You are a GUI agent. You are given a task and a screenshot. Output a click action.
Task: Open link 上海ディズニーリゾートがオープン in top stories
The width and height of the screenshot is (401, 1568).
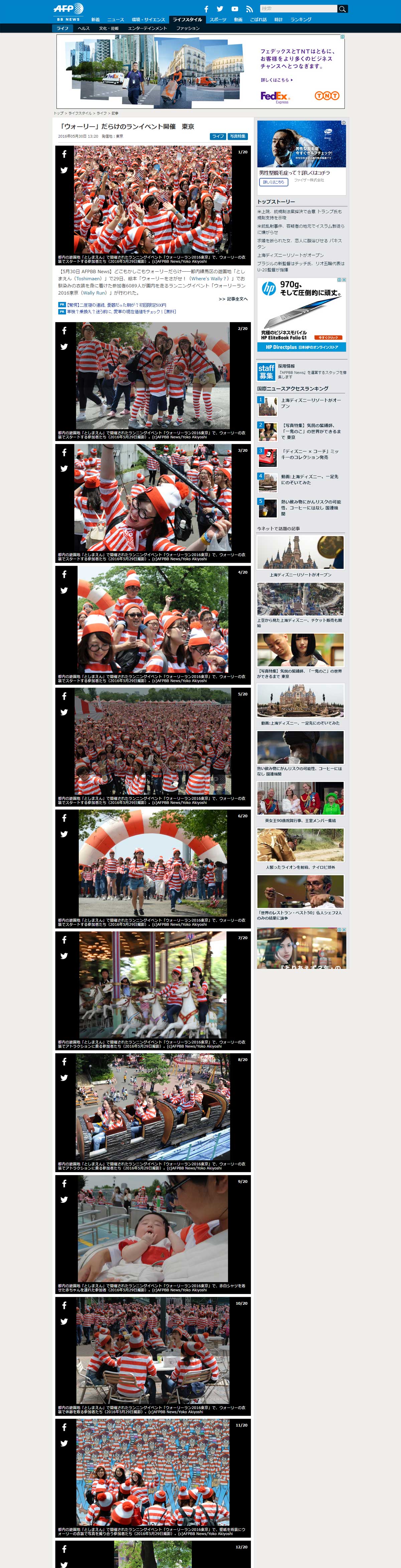click(x=290, y=255)
